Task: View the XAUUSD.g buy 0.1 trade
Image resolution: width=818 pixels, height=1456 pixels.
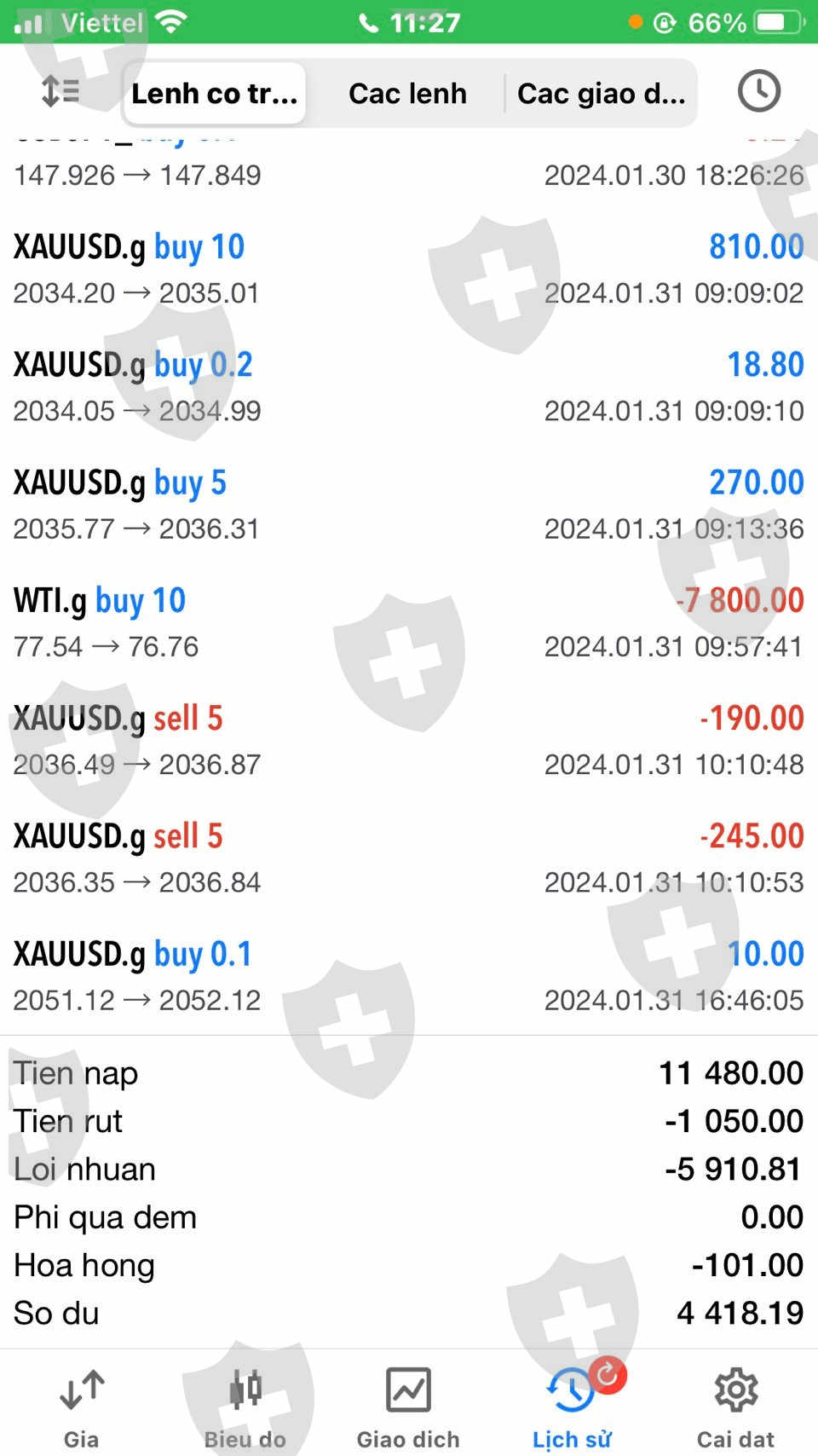Action: 408,975
